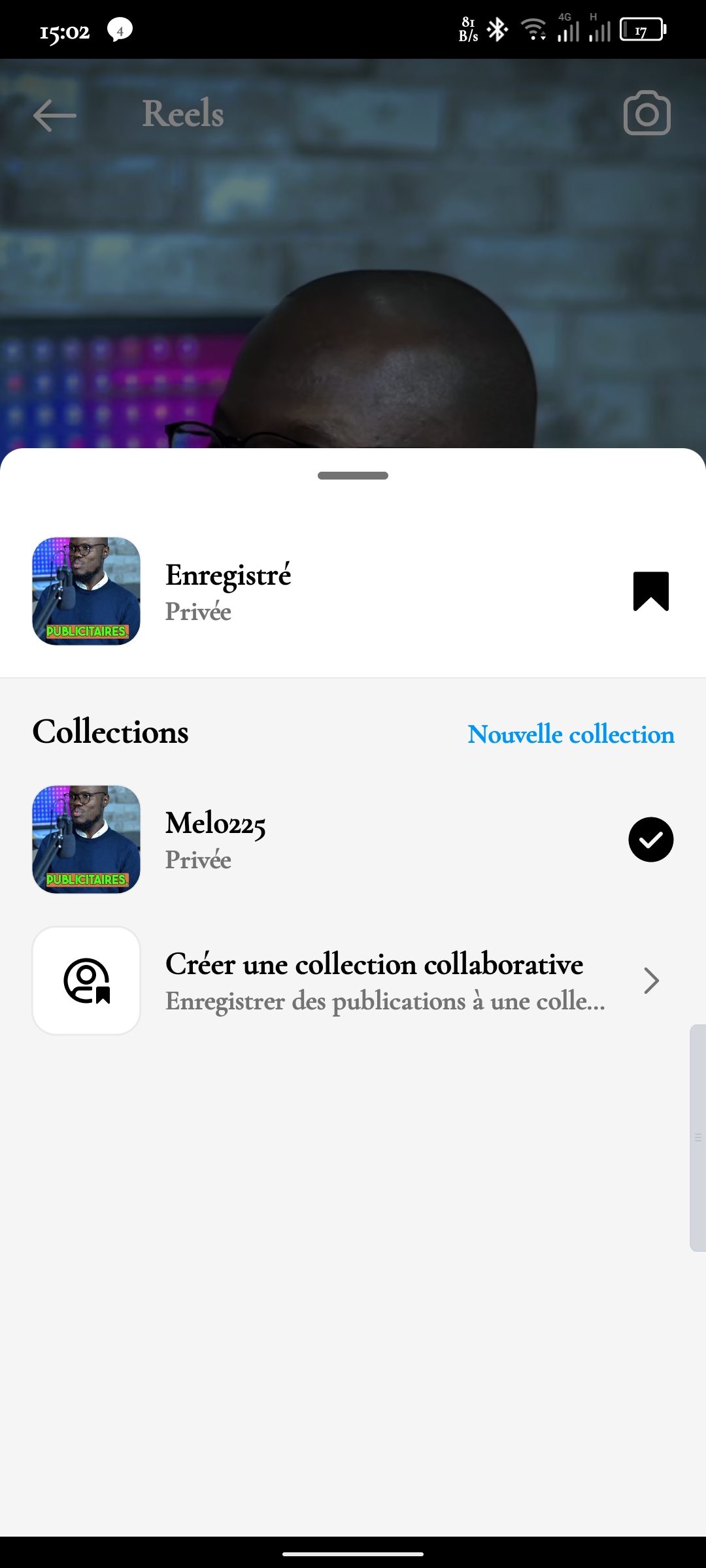Open the camera from Reels header
This screenshot has width=706, height=1568.
(x=647, y=114)
